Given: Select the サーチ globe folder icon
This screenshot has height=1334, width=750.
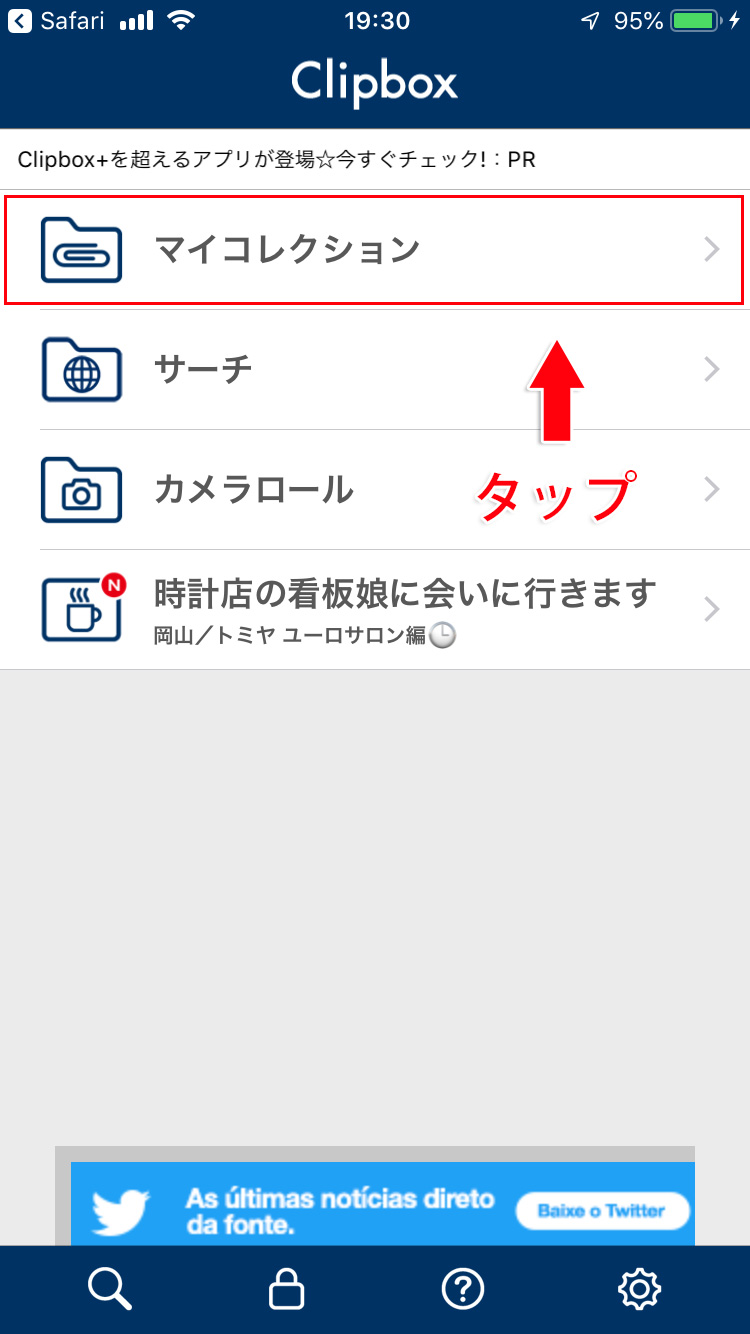Looking at the screenshot, I should [x=81, y=369].
